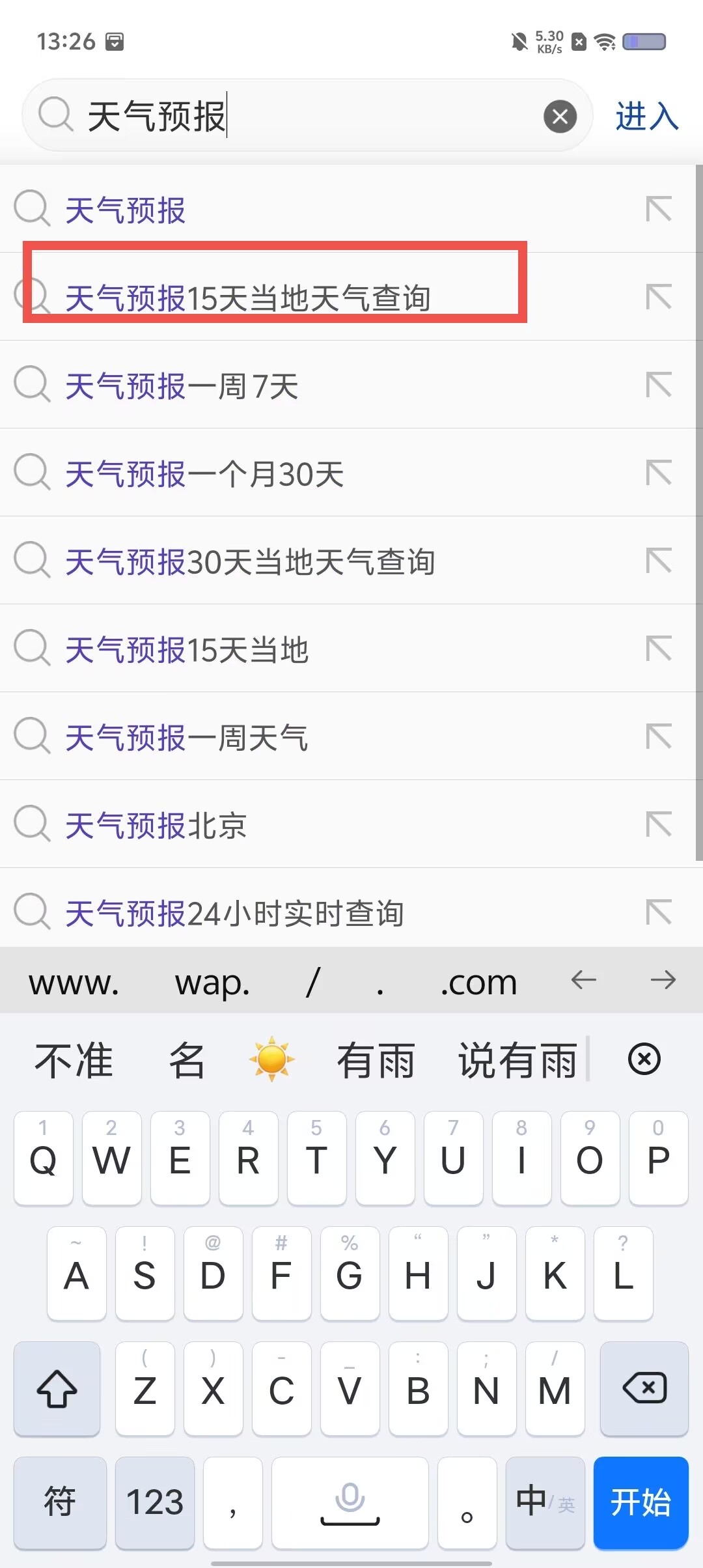The width and height of the screenshot is (703, 1568).
Task: Select suggestion 天气预报15天当地天气查询
Action: tap(247, 298)
